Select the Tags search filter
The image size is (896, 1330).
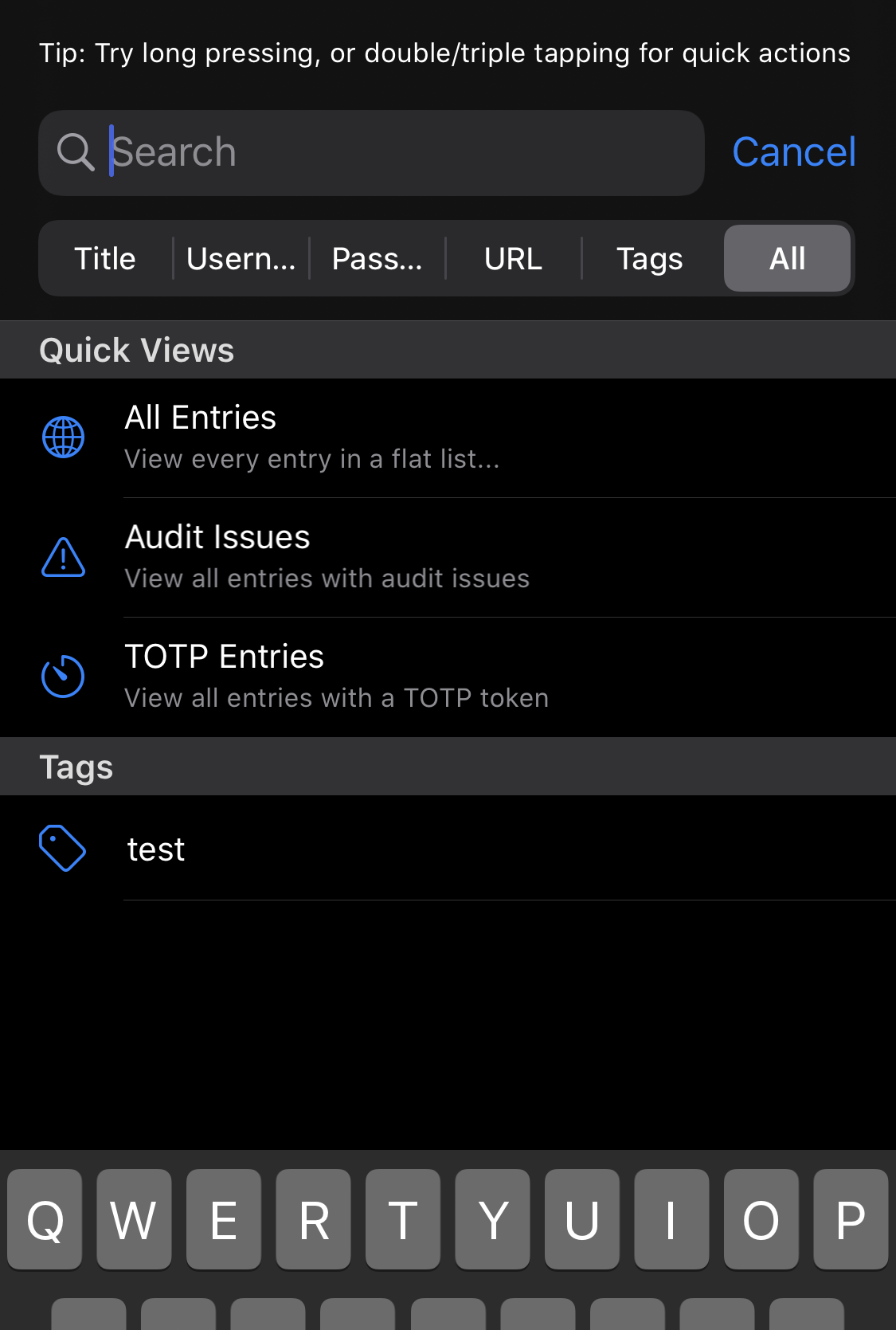coord(649,258)
